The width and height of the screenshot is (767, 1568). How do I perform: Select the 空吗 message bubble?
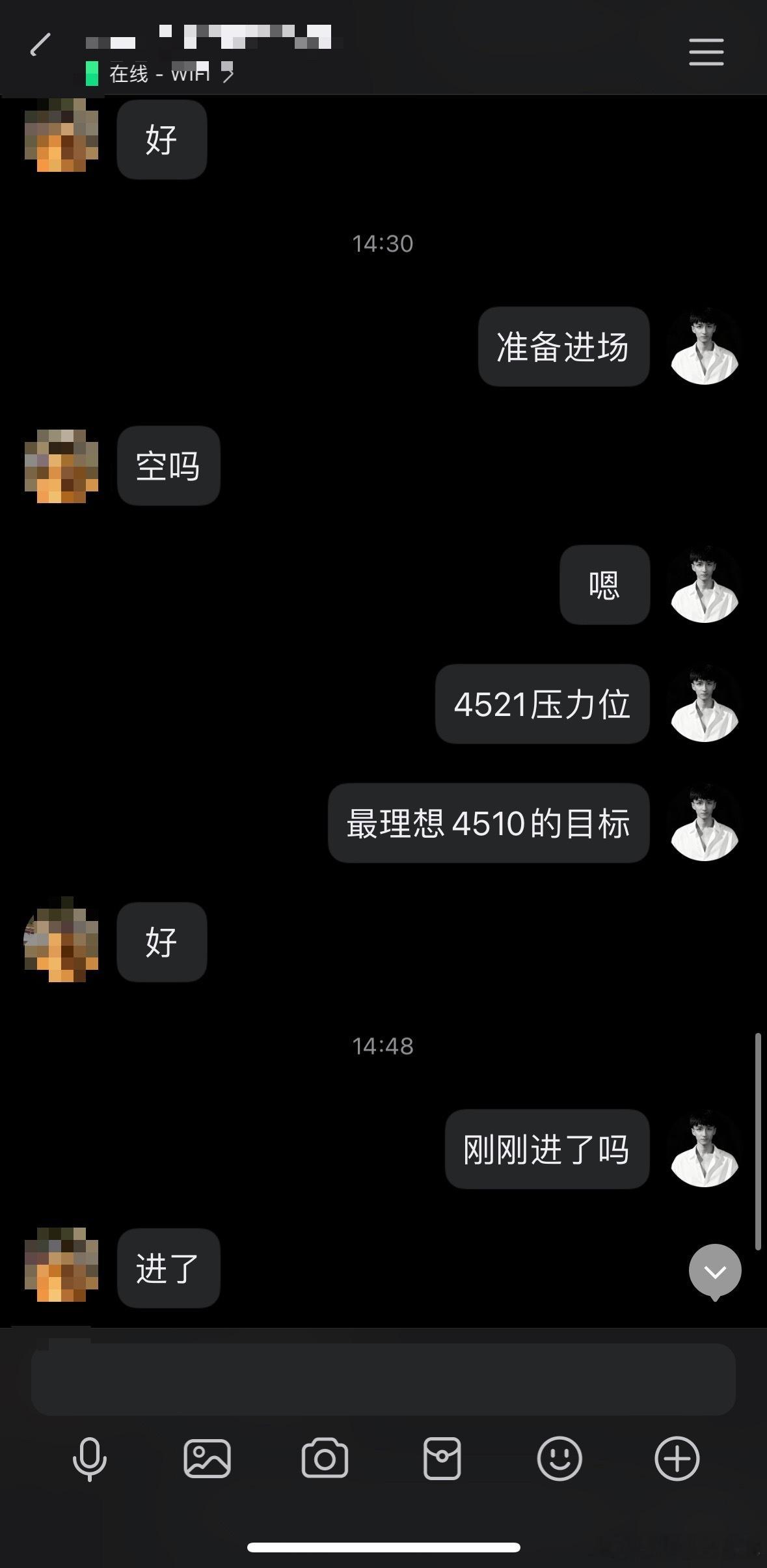point(168,465)
